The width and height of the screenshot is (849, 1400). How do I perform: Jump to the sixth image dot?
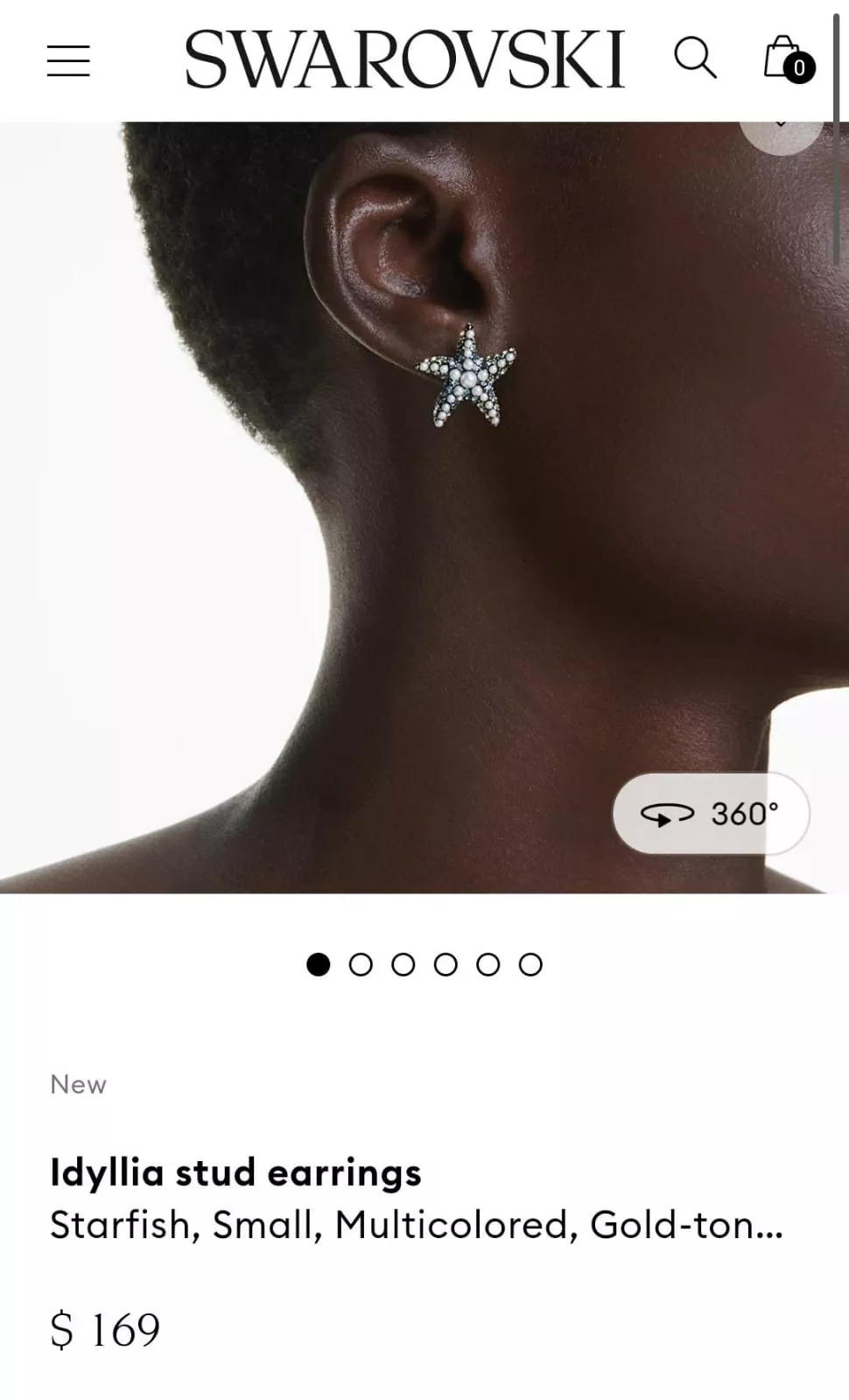click(x=530, y=964)
